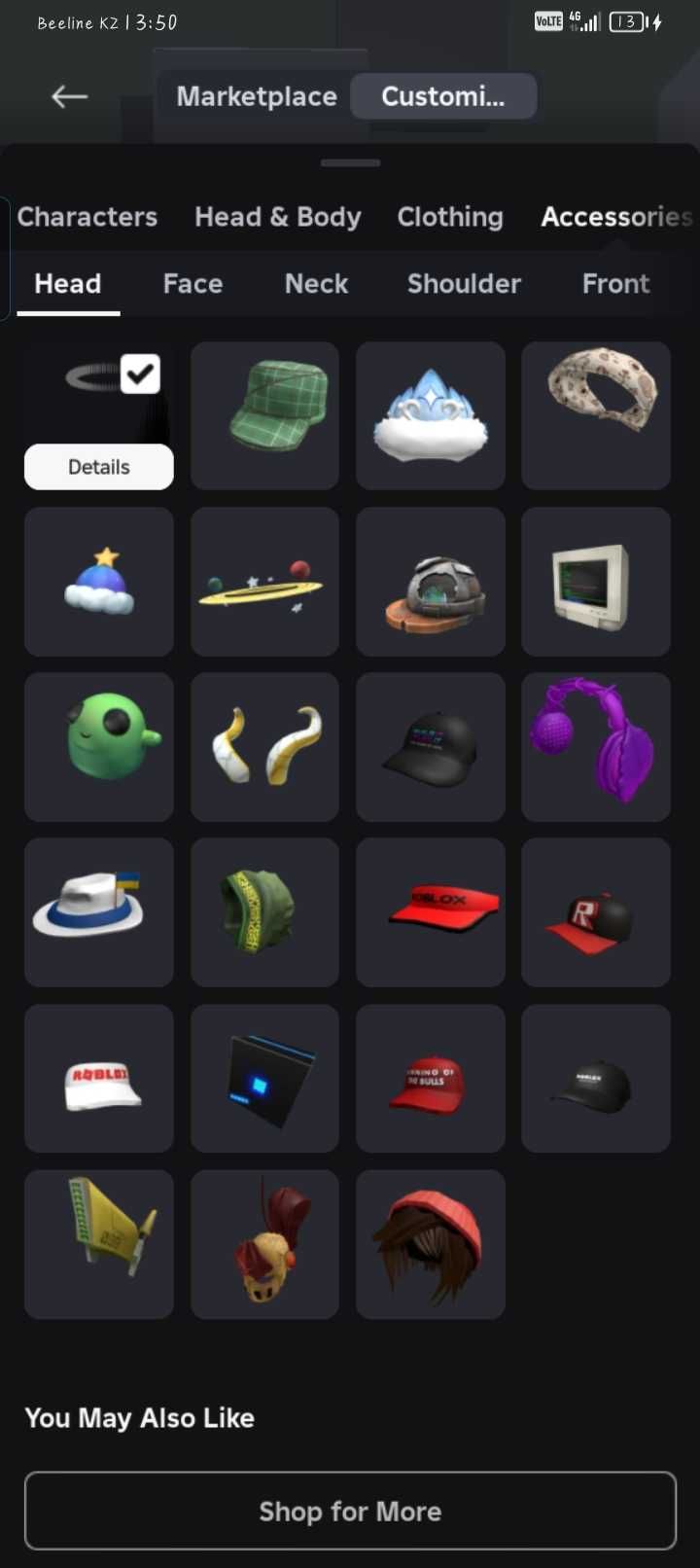Switch to the Front accessories tab
The height and width of the screenshot is (1568, 700).
click(x=615, y=284)
